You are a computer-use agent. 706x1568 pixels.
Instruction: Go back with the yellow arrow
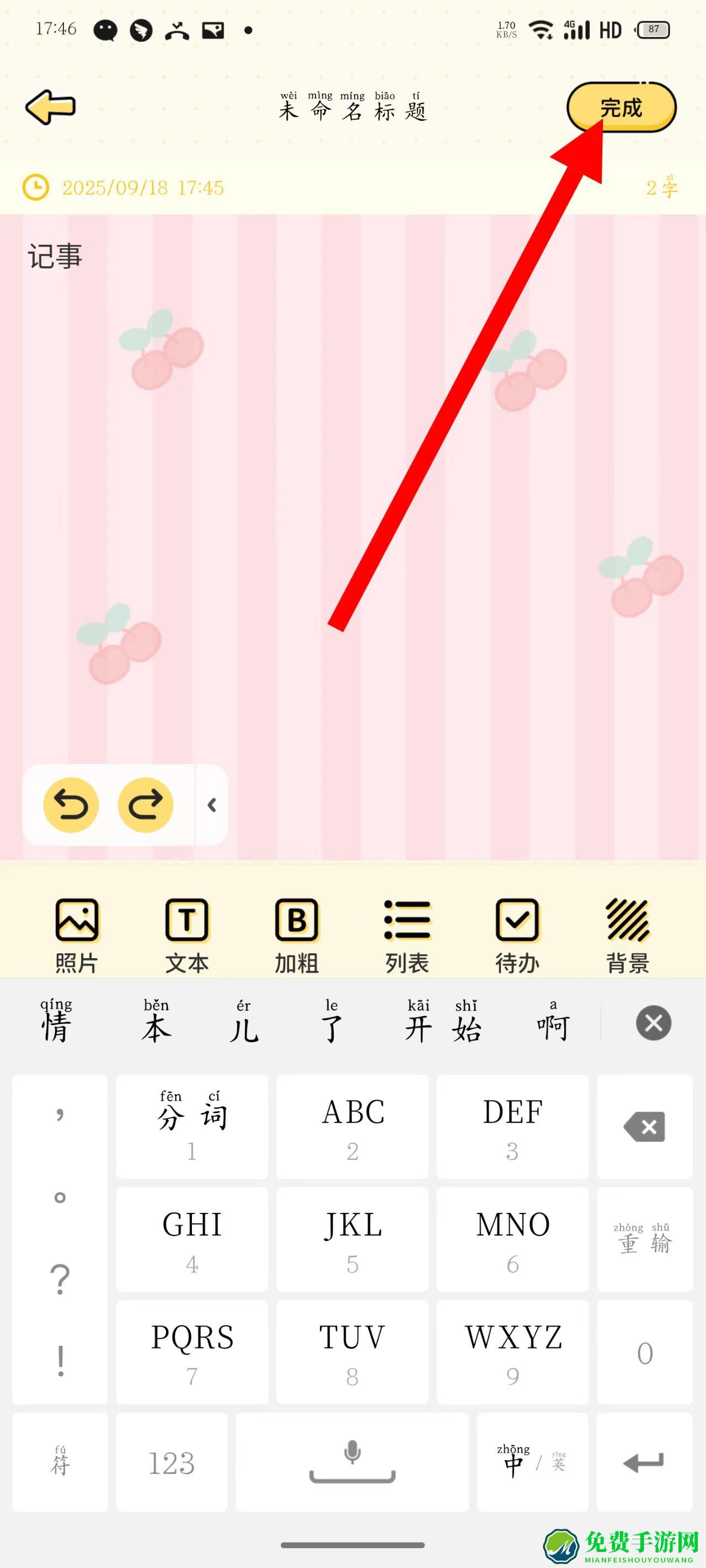51,108
